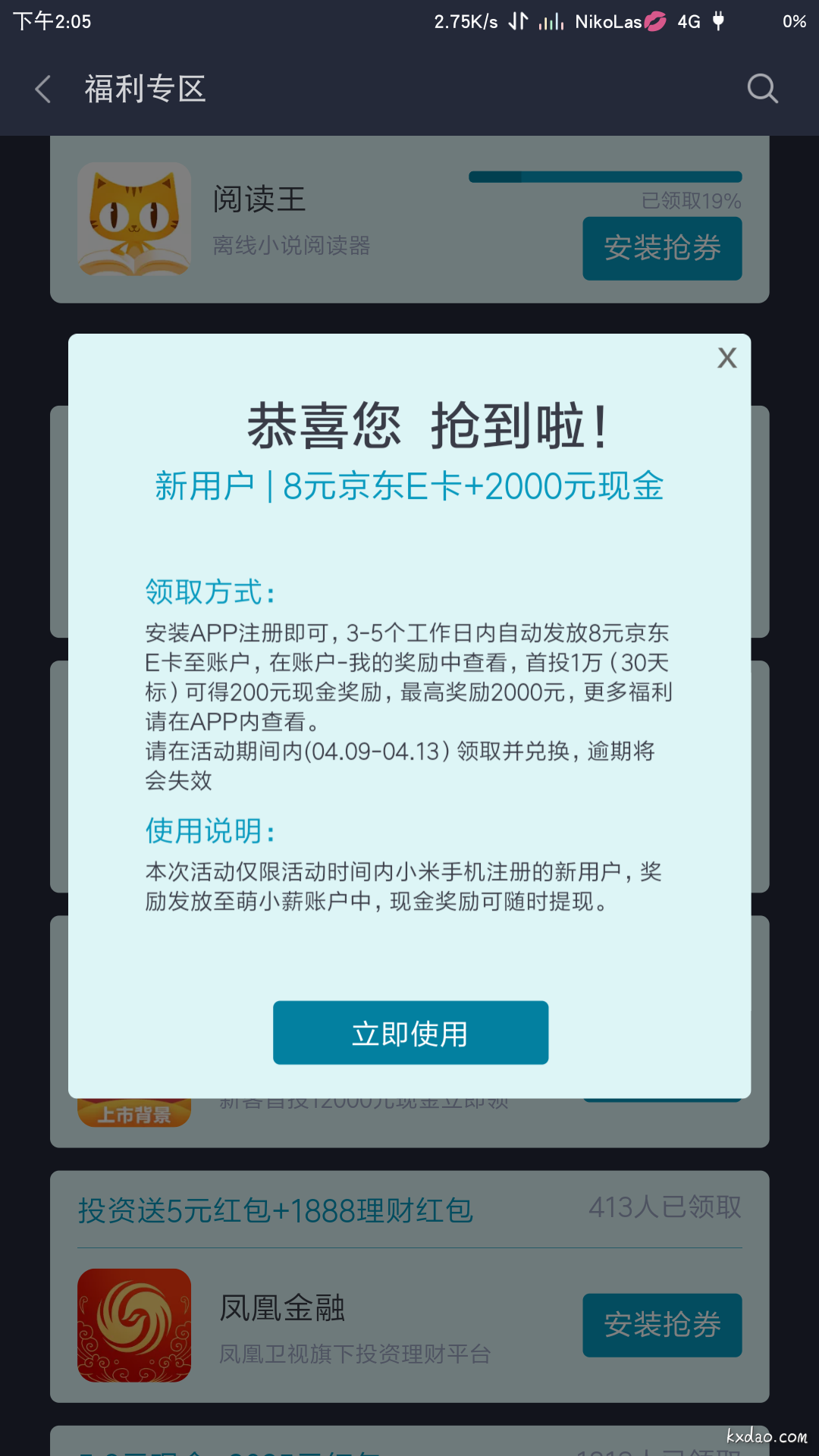Tap the 8元京东E卡+2000元现金 offer text
The height and width of the screenshot is (1456, 819).
coord(409,486)
